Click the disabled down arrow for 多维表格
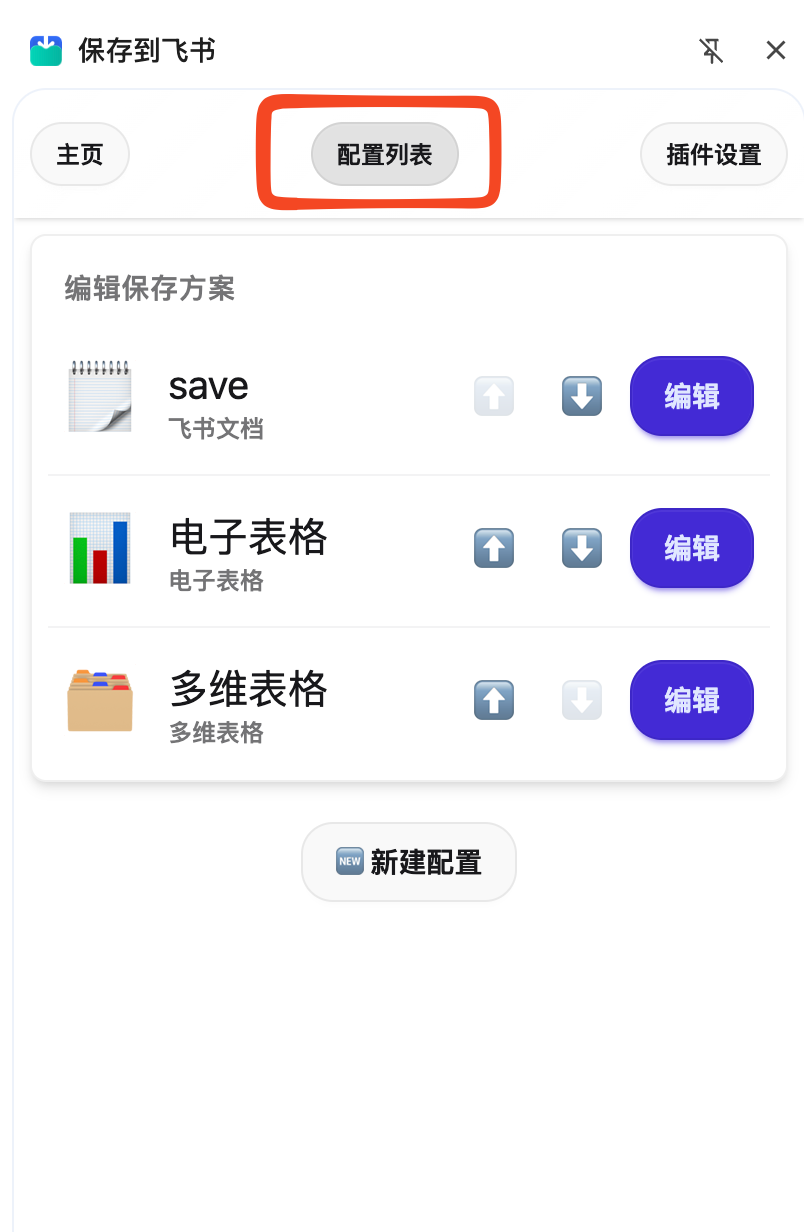804x1232 pixels. [581, 700]
